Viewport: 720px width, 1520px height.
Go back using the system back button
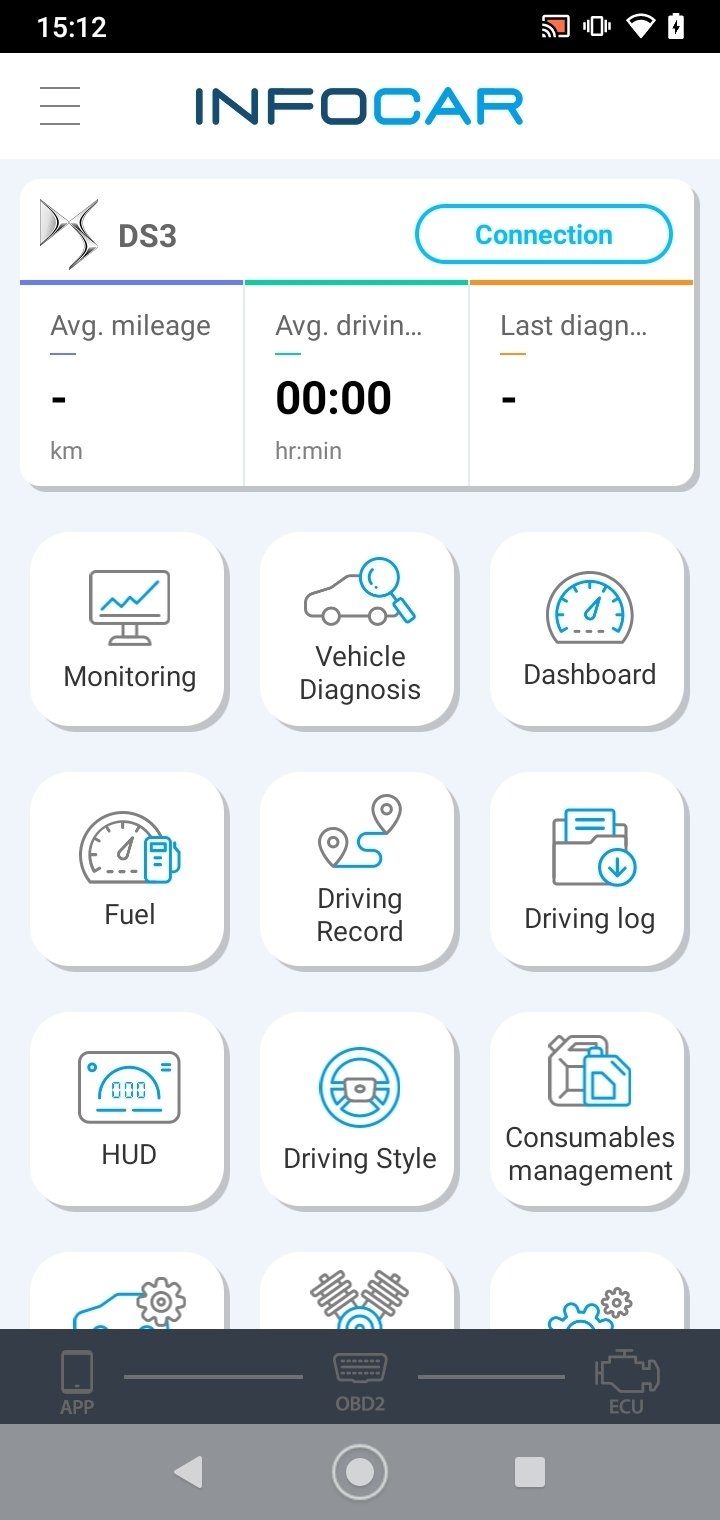tap(188, 1471)
